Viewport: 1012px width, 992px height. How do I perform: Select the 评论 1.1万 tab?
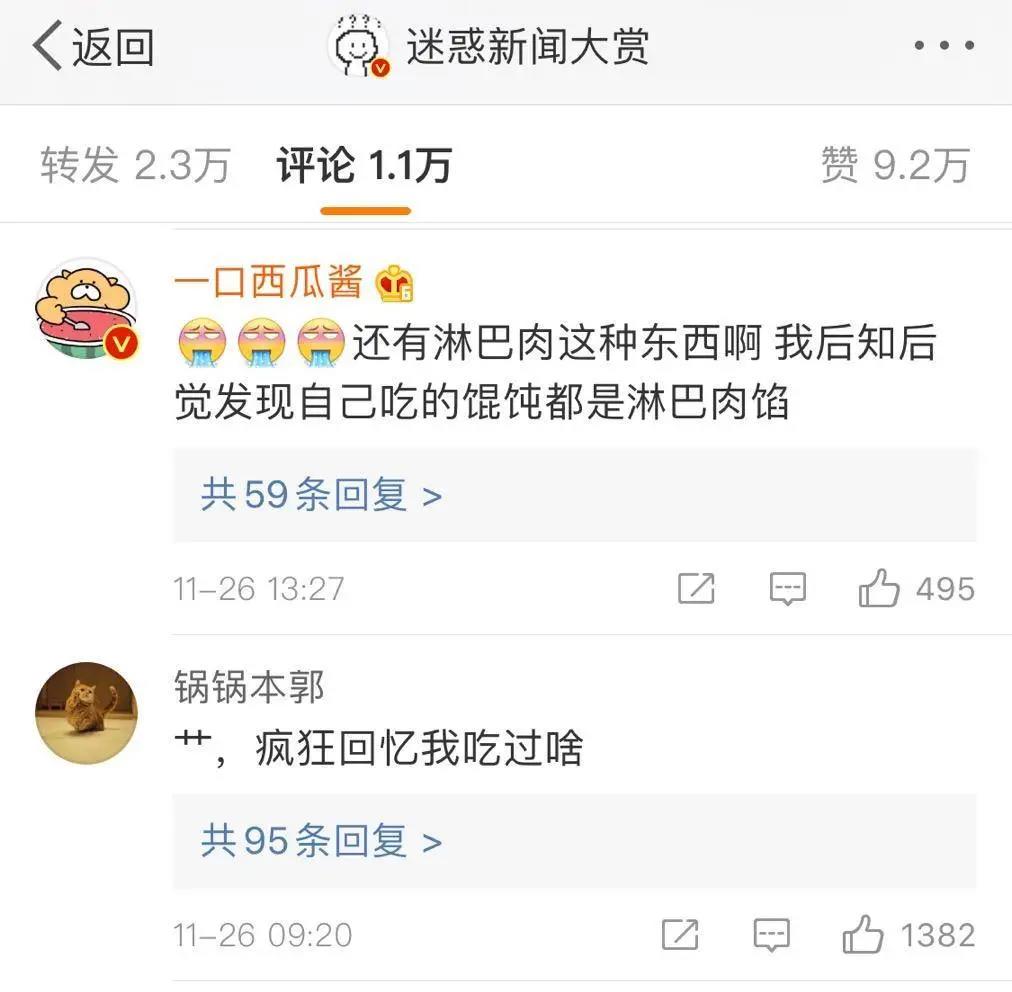(364, 165)
